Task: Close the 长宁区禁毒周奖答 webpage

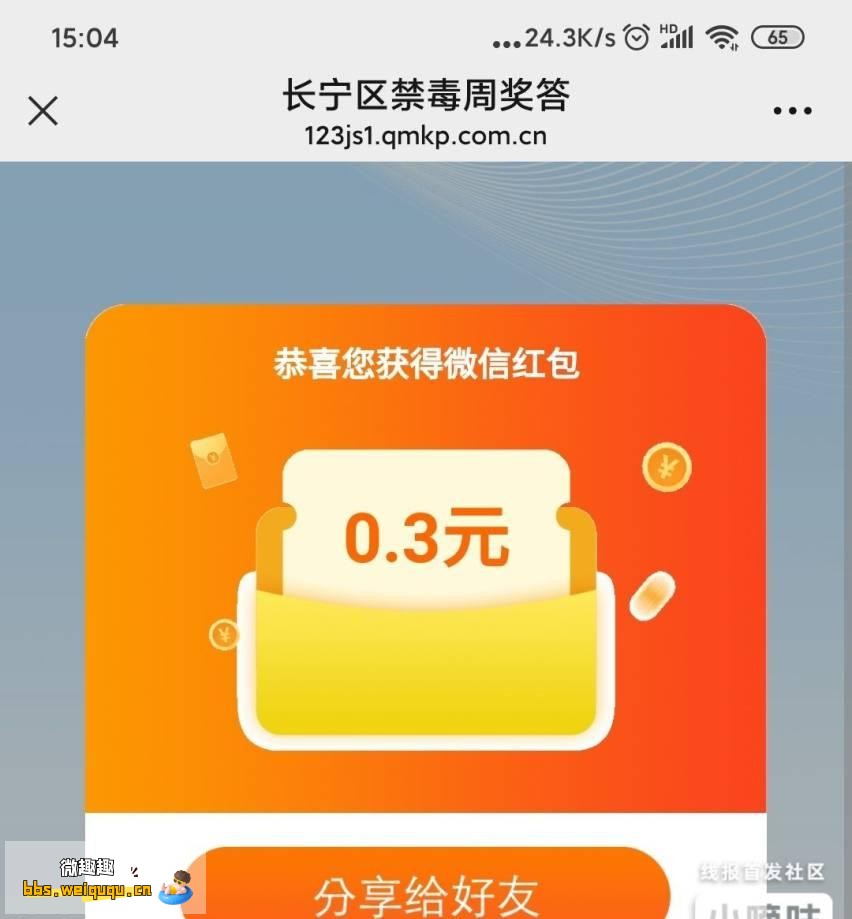Action: coord(43,110)
